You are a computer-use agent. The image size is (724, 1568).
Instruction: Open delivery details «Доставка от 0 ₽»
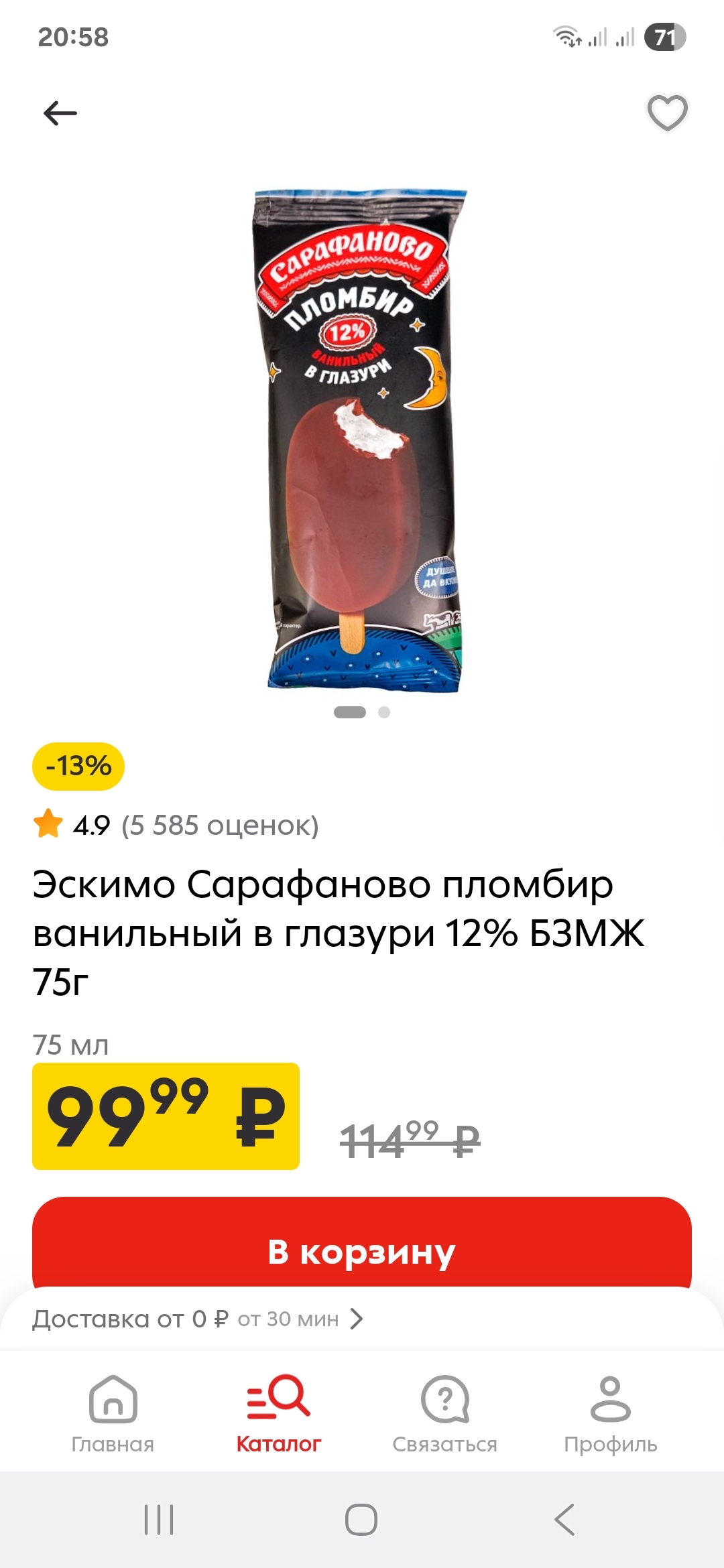198,1319
